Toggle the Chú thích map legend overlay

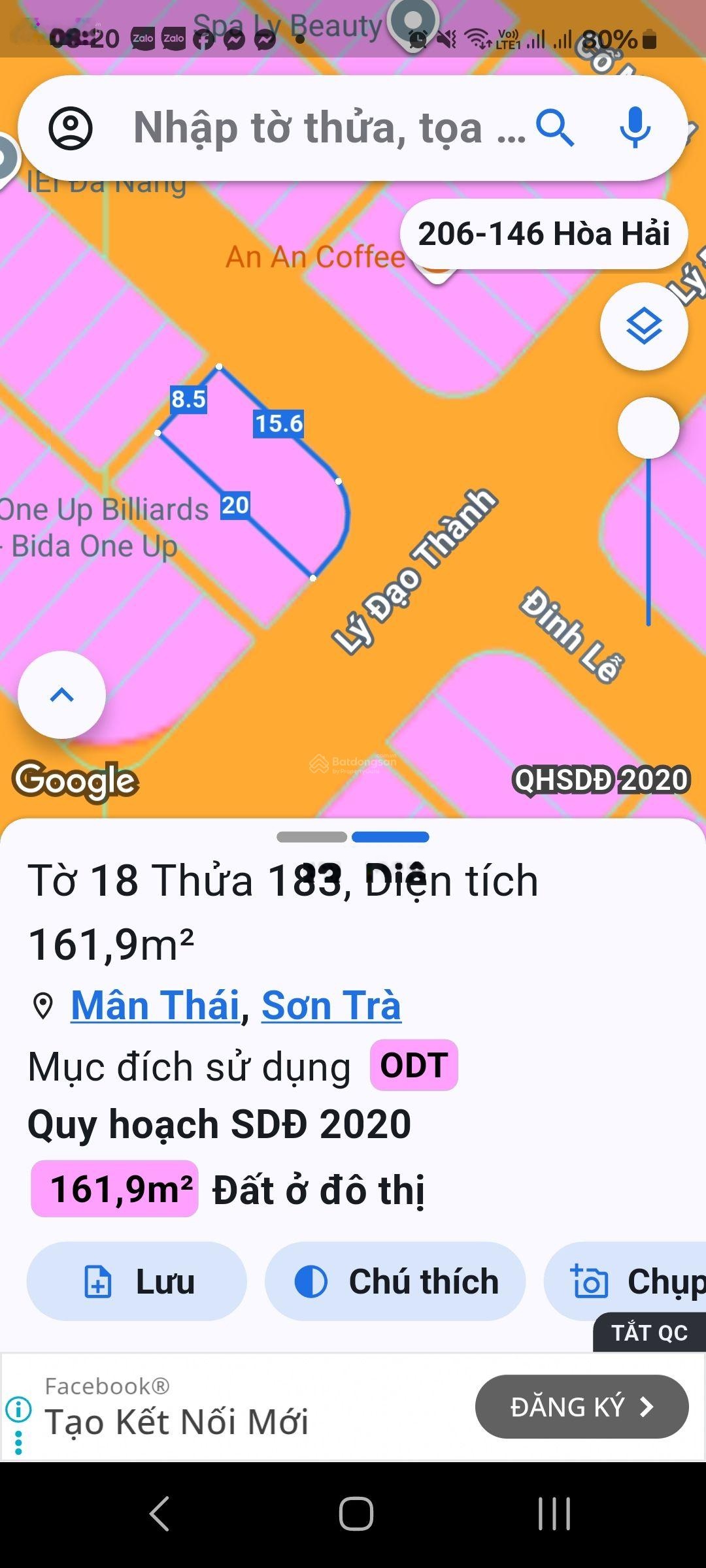312,1281
